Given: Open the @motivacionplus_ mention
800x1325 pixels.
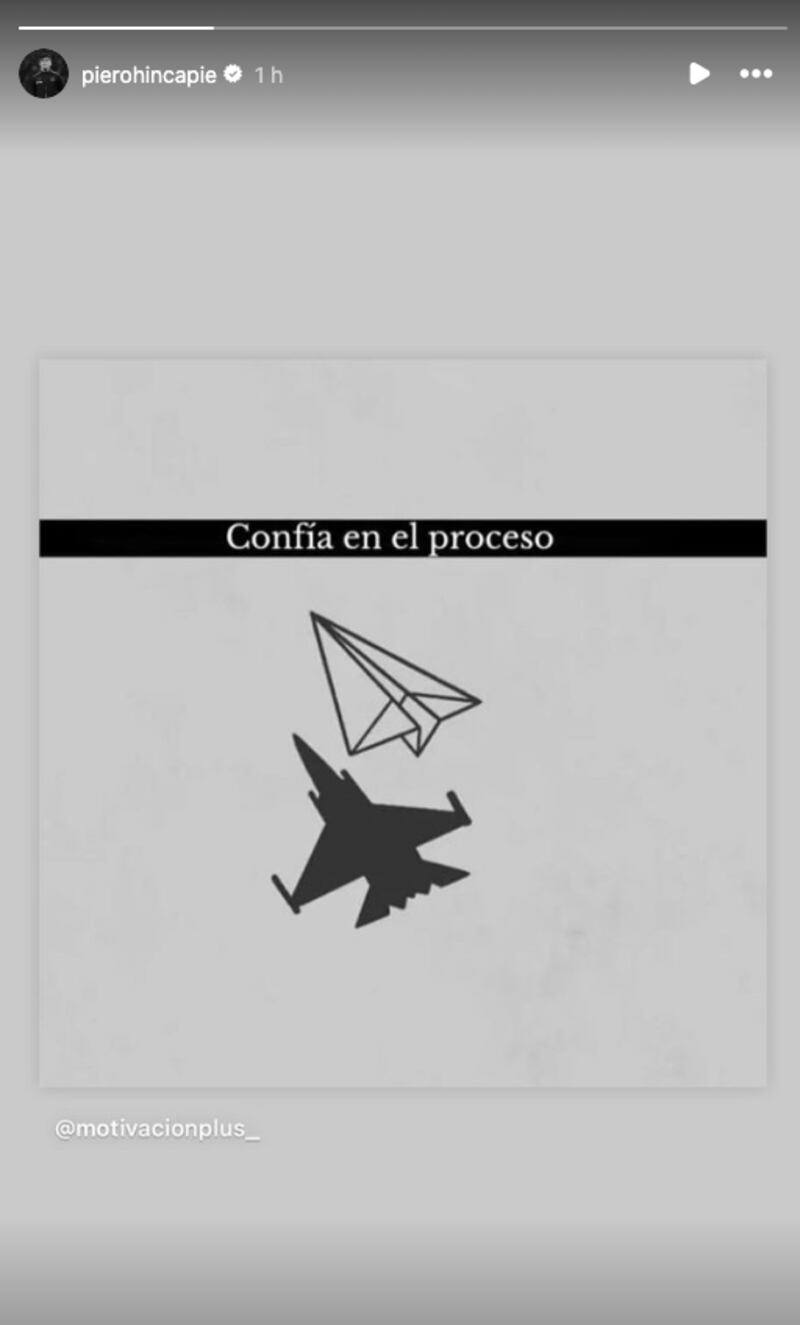Looking at the screenshot, I should (157, 1129).
